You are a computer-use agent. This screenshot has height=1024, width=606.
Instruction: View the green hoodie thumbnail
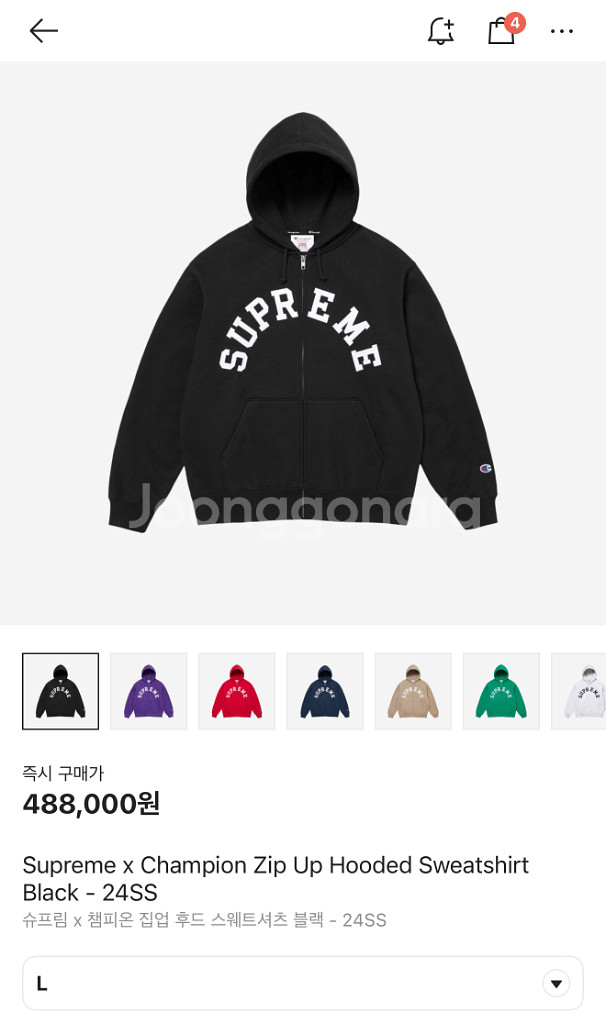tap(502, 691)
